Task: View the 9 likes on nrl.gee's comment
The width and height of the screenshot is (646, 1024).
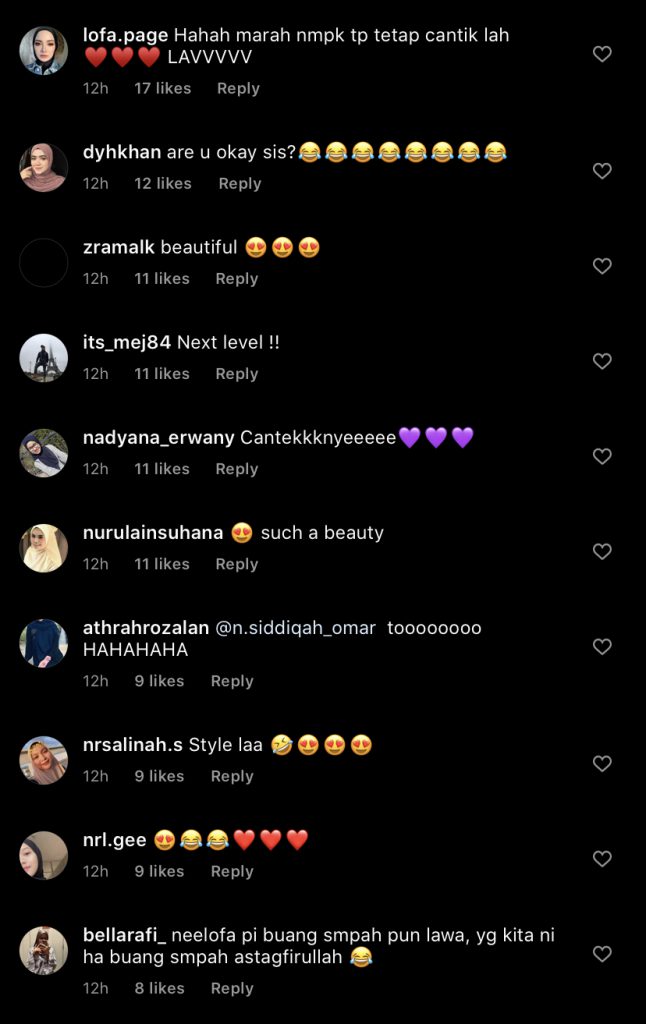Action: [159, 871]
